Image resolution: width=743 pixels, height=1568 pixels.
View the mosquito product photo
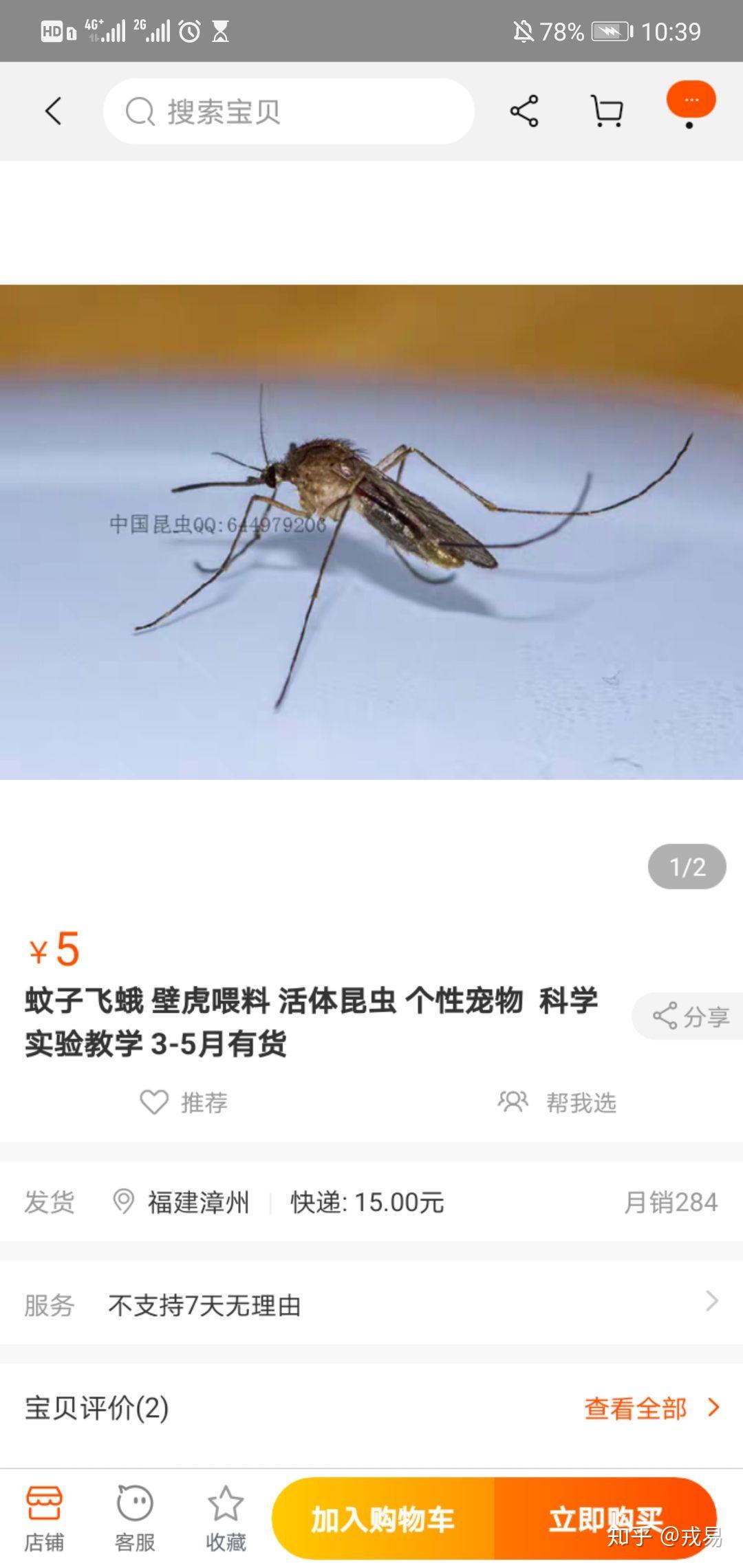point(371,532)
